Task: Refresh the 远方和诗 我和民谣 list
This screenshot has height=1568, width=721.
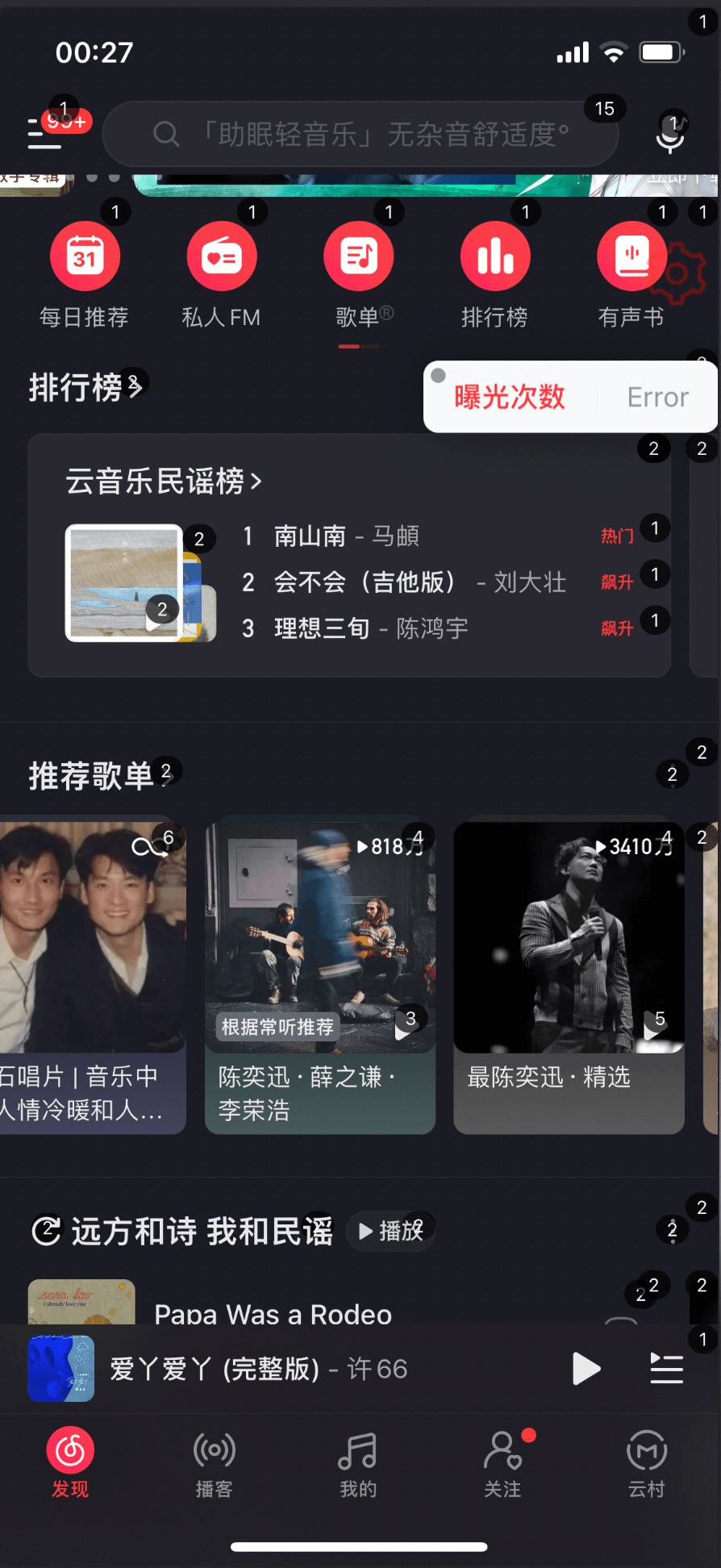Action: [x=47, y=1231]
